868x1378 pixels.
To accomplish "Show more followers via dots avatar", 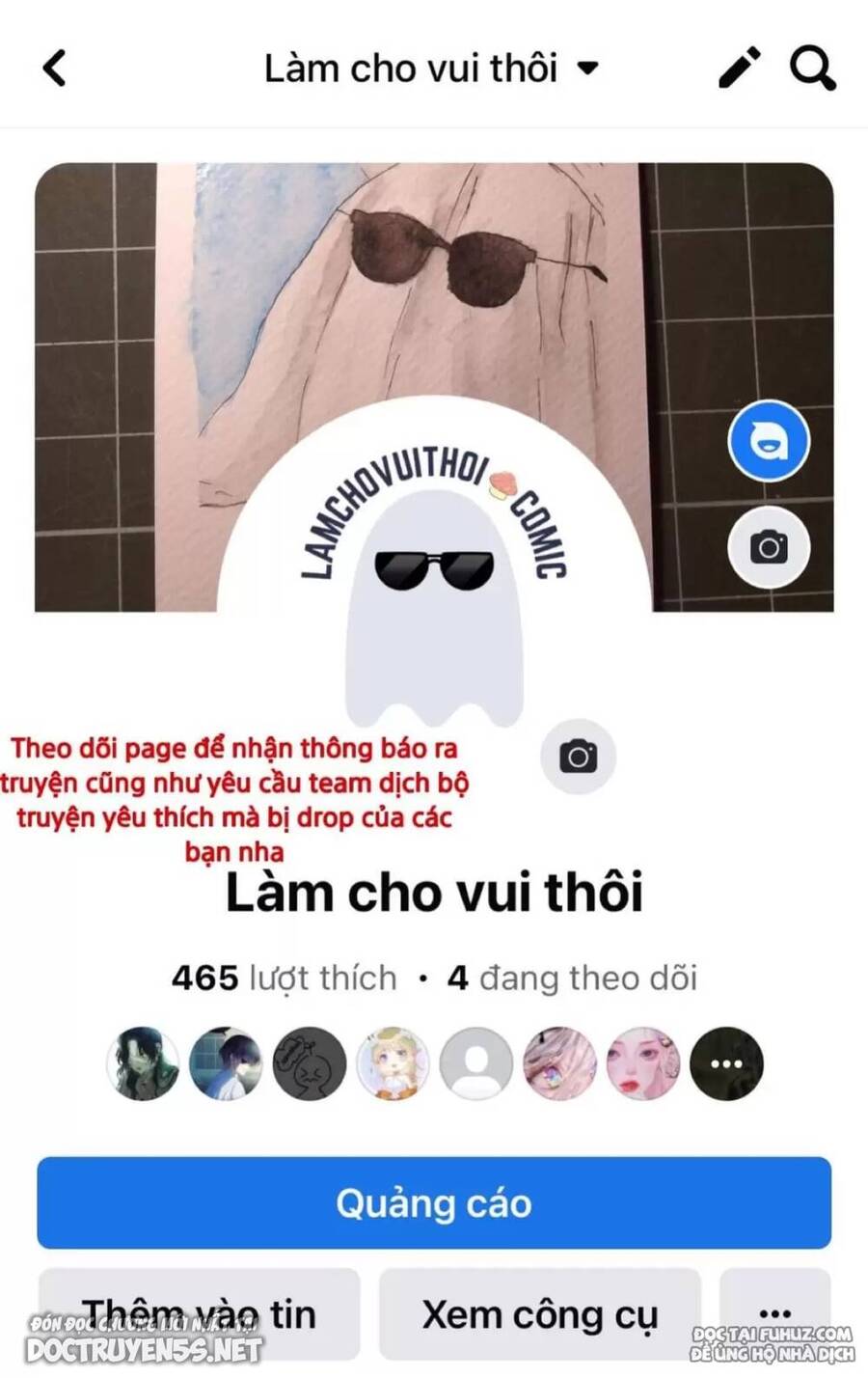I will tap(726, 1063).
